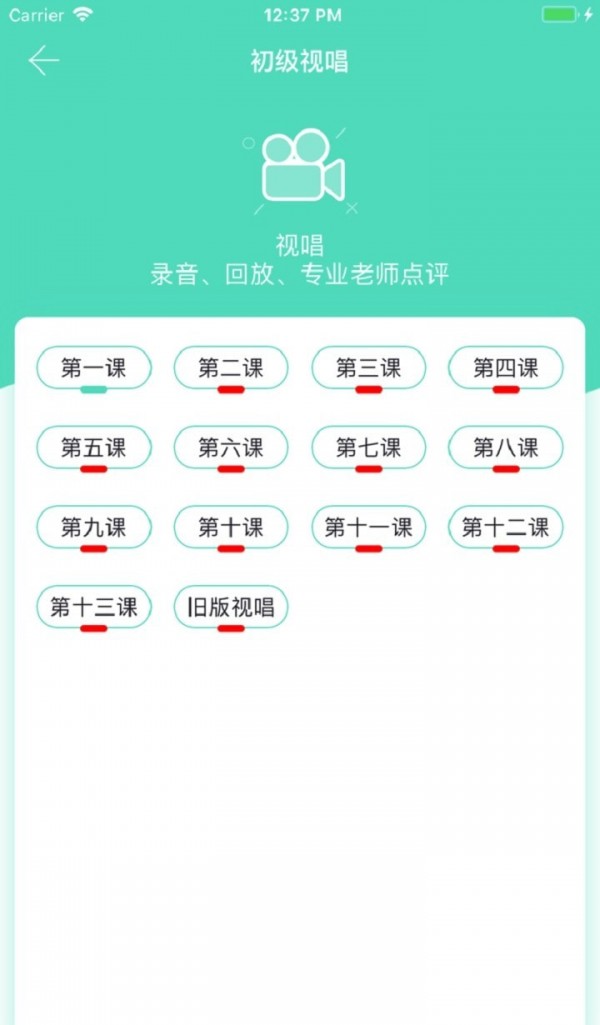
Task: Select lesson 第十课
Action: (x=231, y=527)
